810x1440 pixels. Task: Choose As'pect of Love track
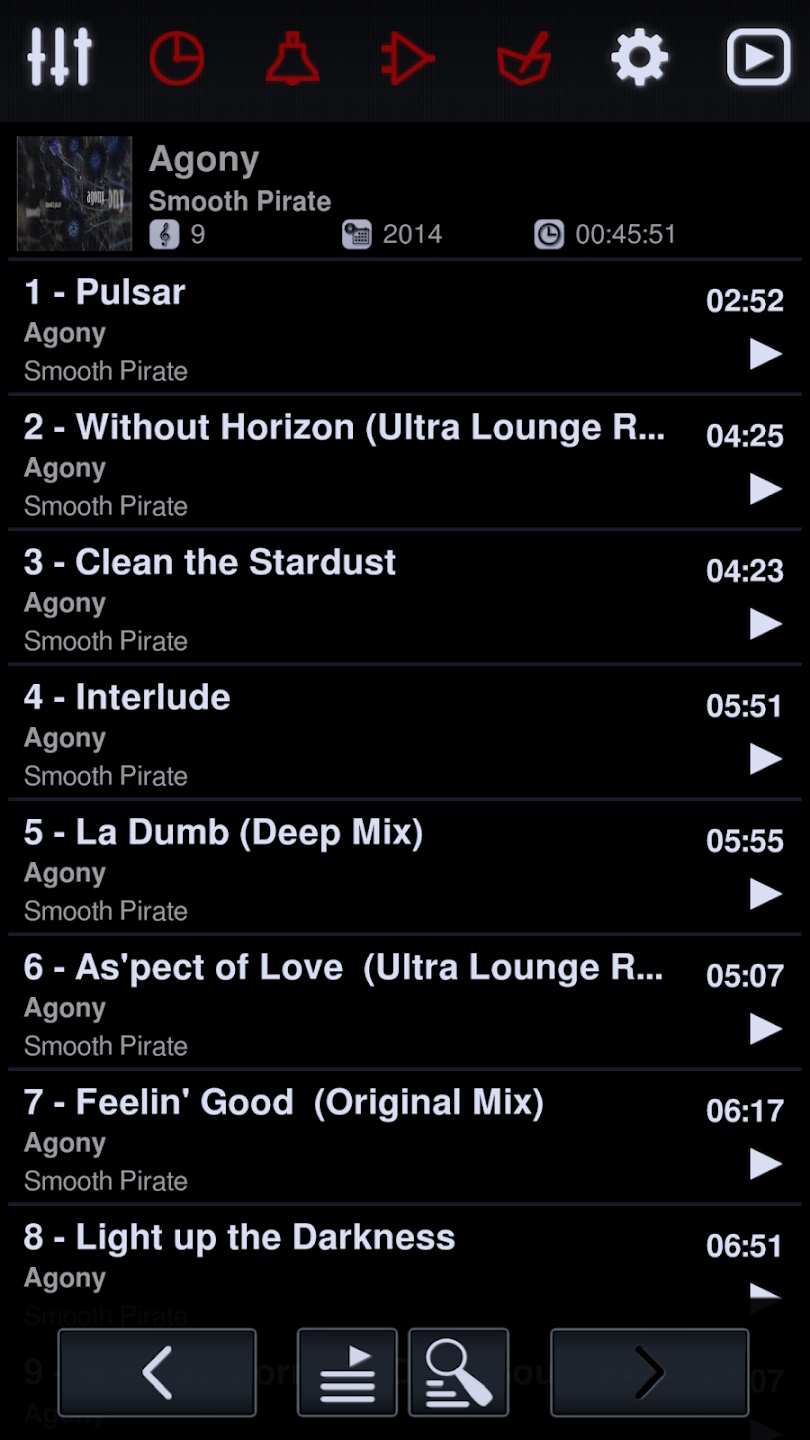pyautogui.click(x=766, y=1028)
